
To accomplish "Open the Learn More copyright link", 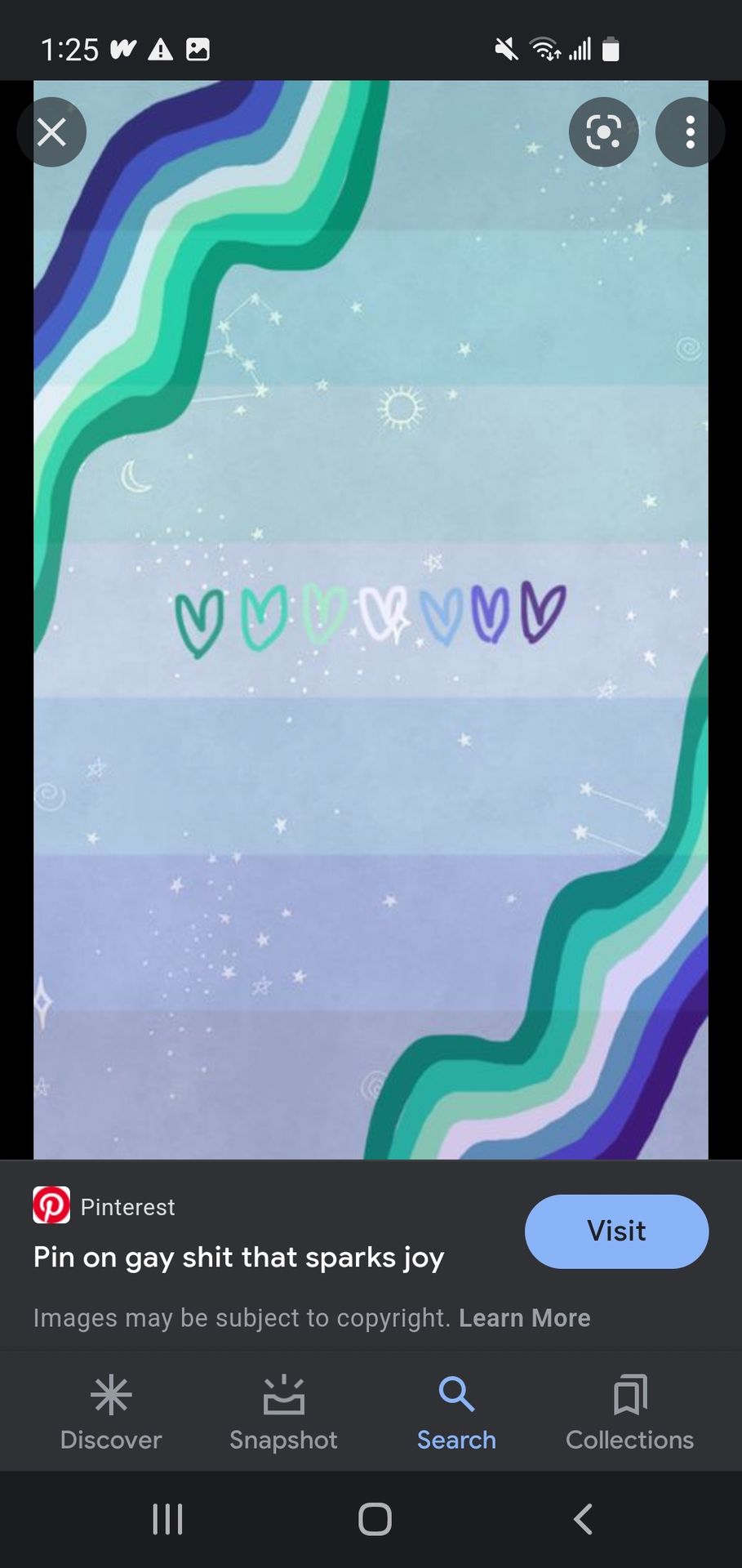I will 524,1318.
